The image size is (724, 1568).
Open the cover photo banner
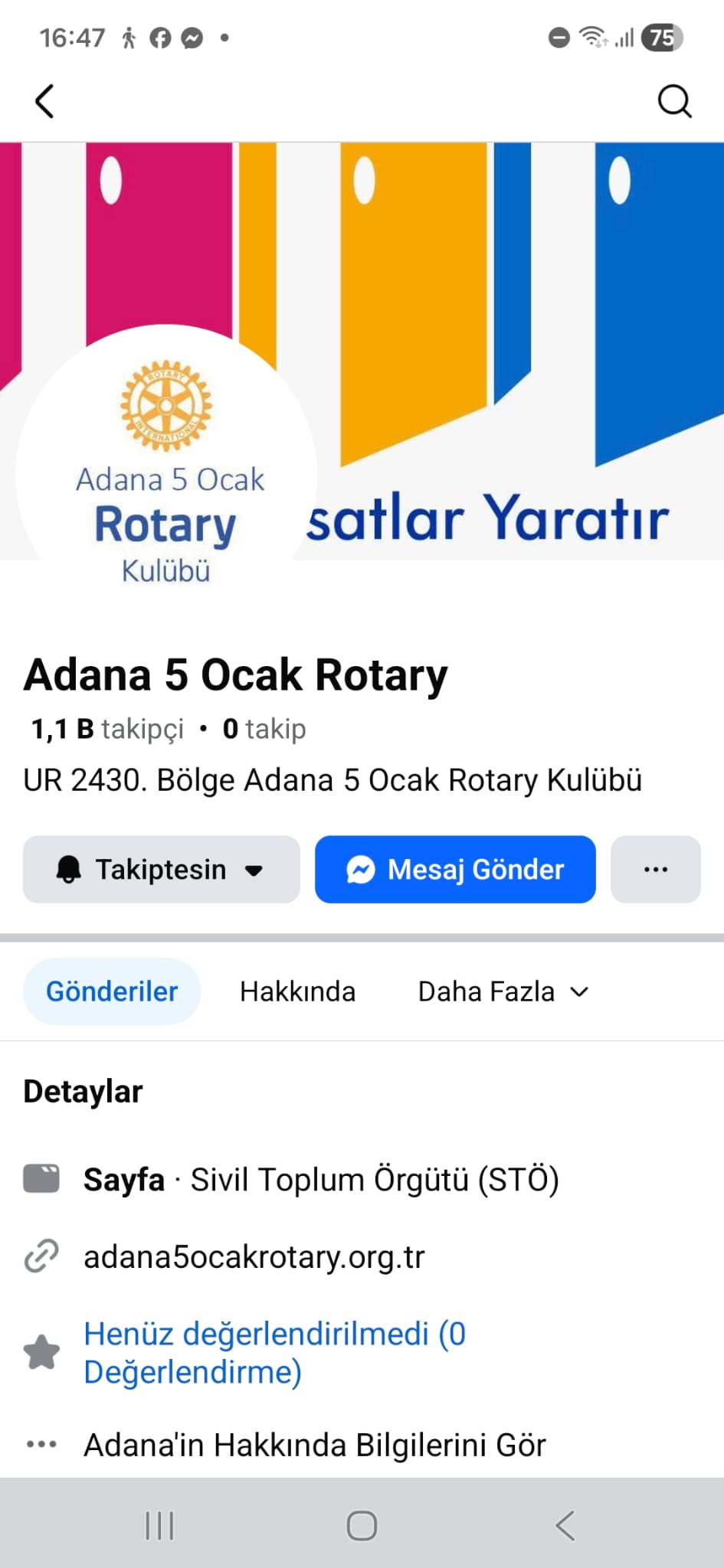point(506,306)
